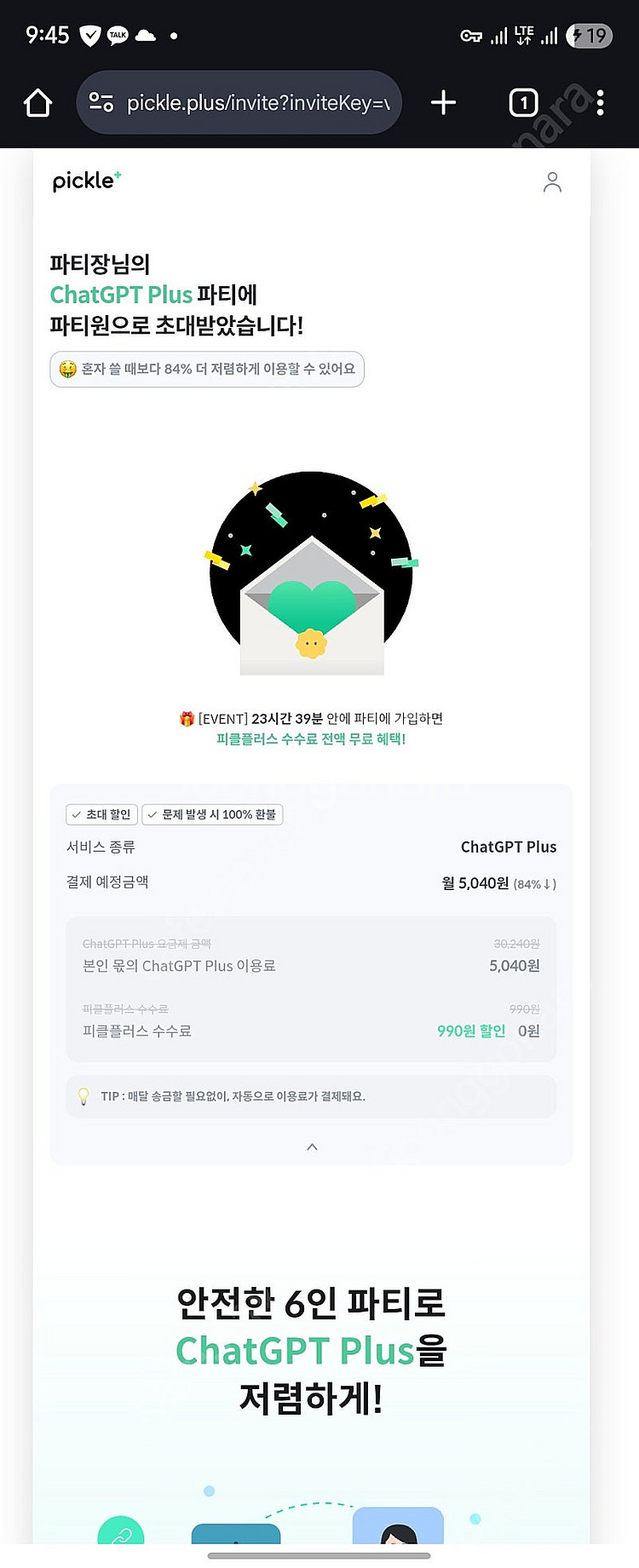639x1568 pixels.
Task: View site info in address bar
Action: (101, 103)
